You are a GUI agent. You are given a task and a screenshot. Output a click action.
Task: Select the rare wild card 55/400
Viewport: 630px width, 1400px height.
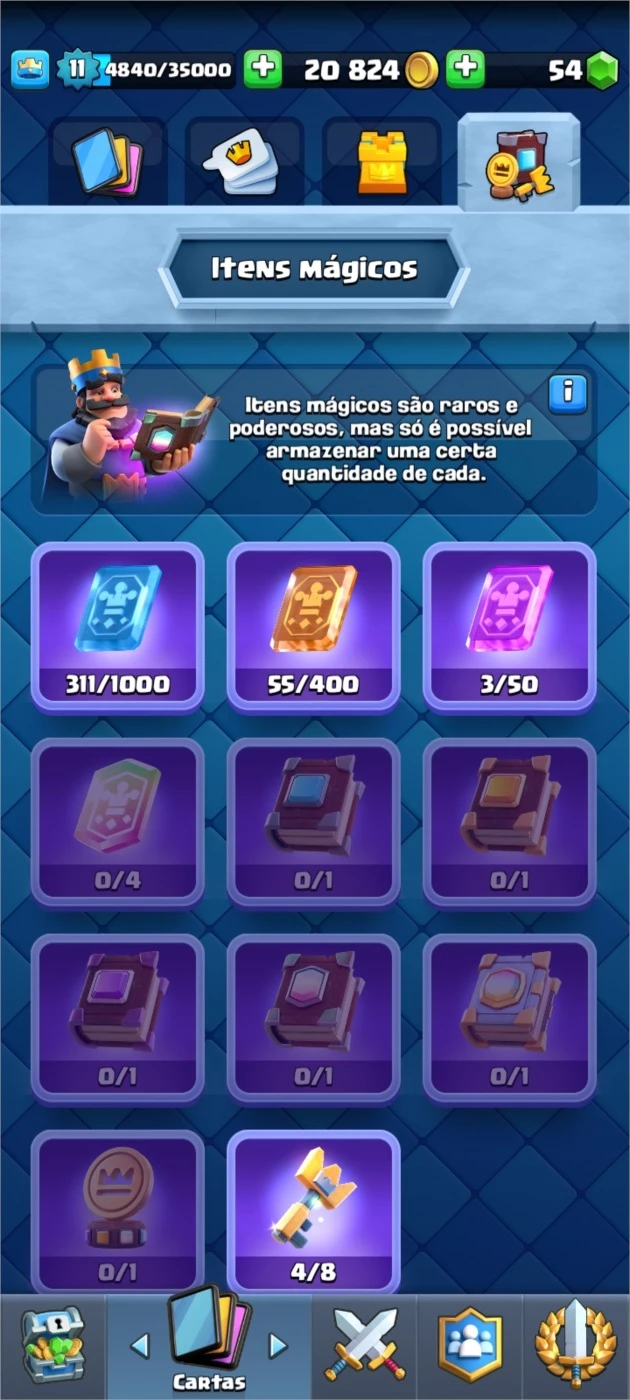(314, 627)
